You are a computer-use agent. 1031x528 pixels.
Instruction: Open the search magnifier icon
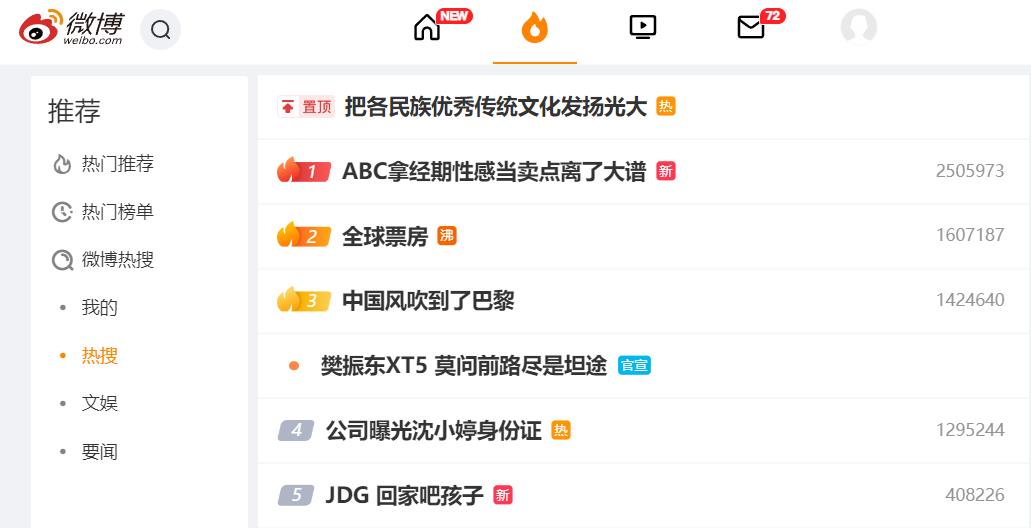[160, 30]
